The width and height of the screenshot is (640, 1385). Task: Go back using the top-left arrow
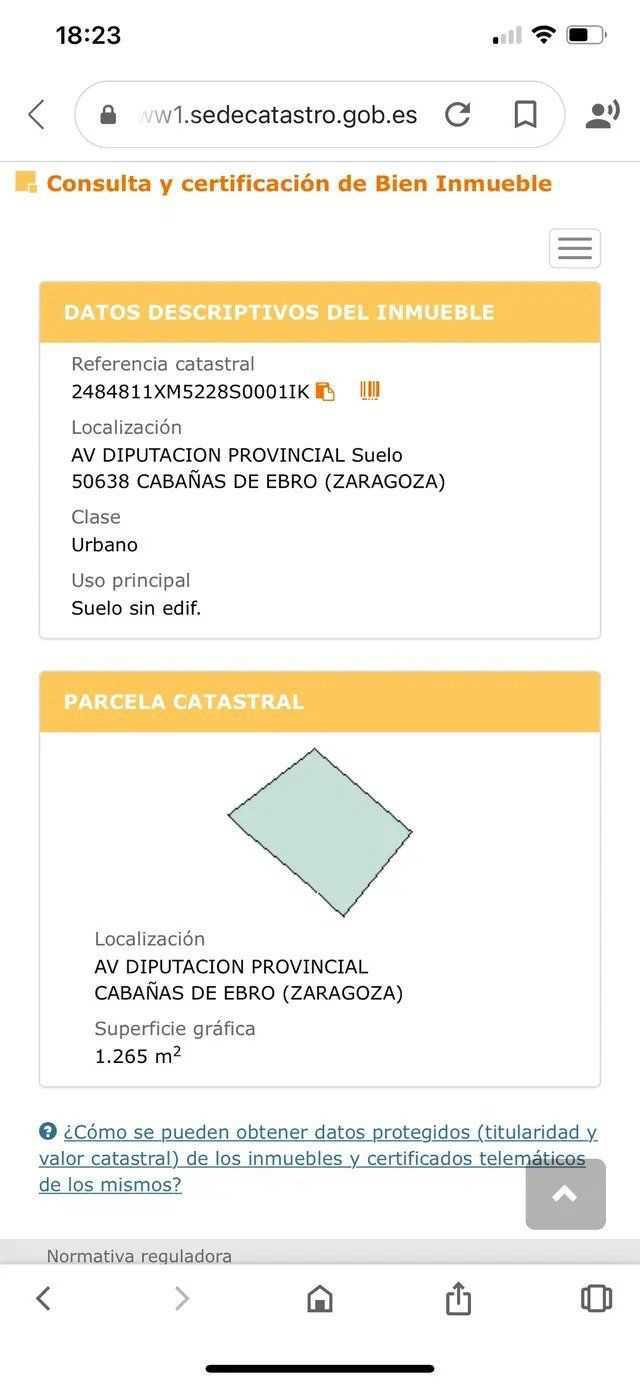[37, 115]
